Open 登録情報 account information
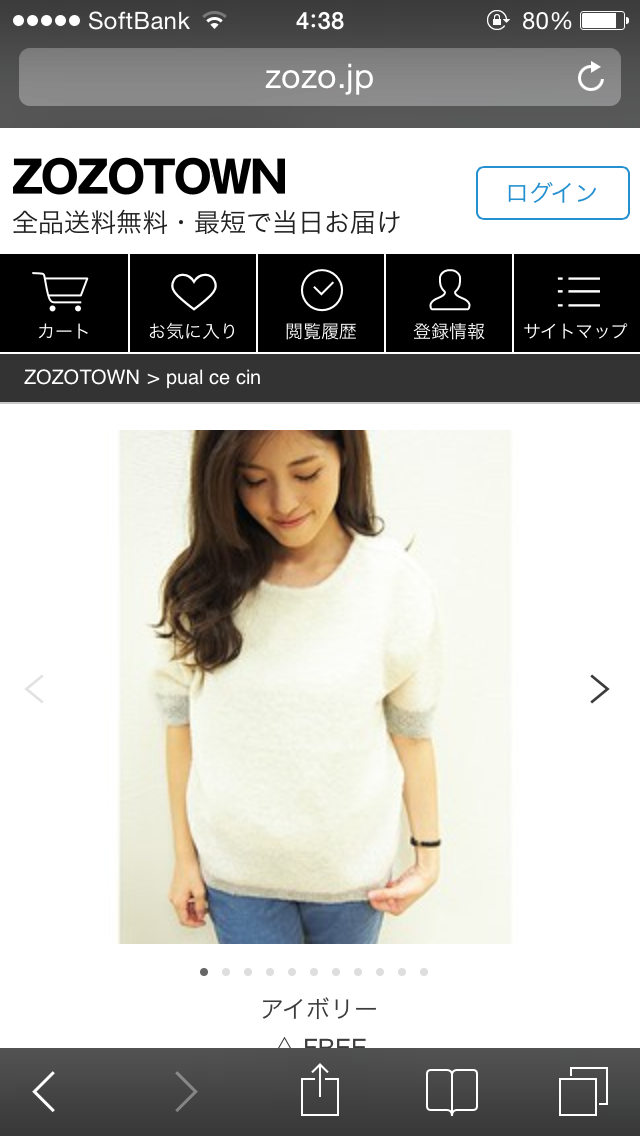Viewport: 640px width, 1136px height. [x=449, y=303]
